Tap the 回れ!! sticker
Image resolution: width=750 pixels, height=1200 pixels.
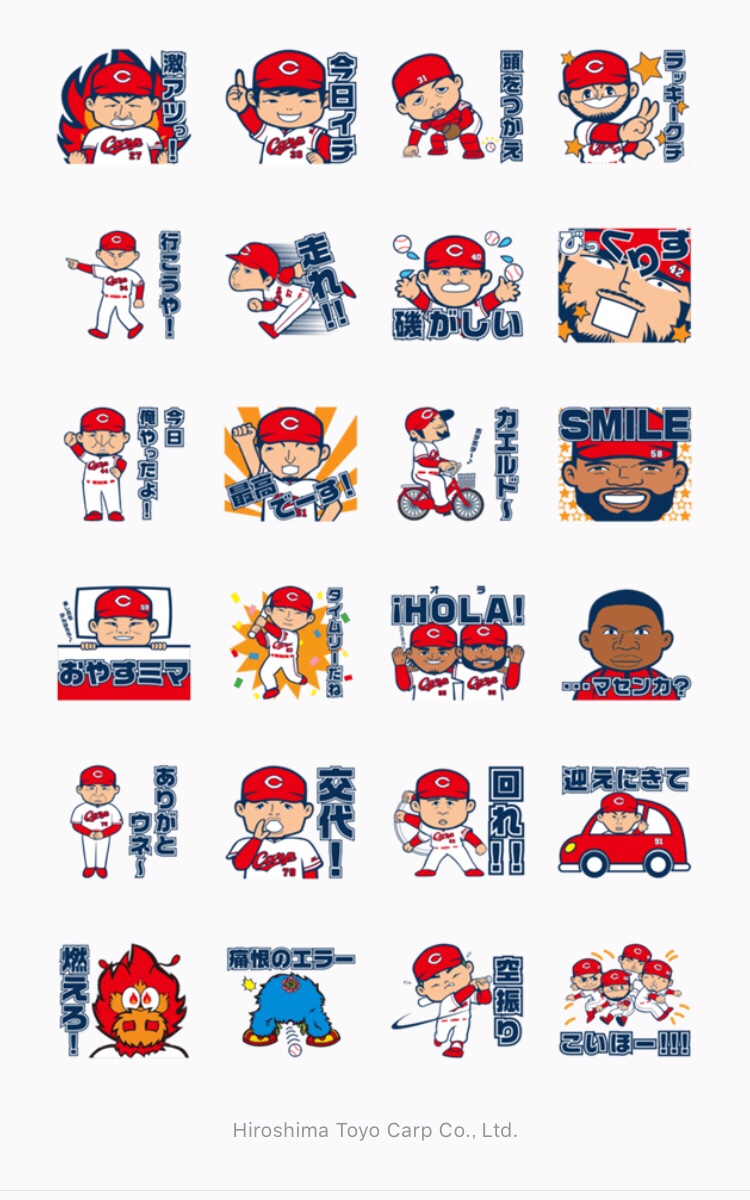click(x=457, y=821)
